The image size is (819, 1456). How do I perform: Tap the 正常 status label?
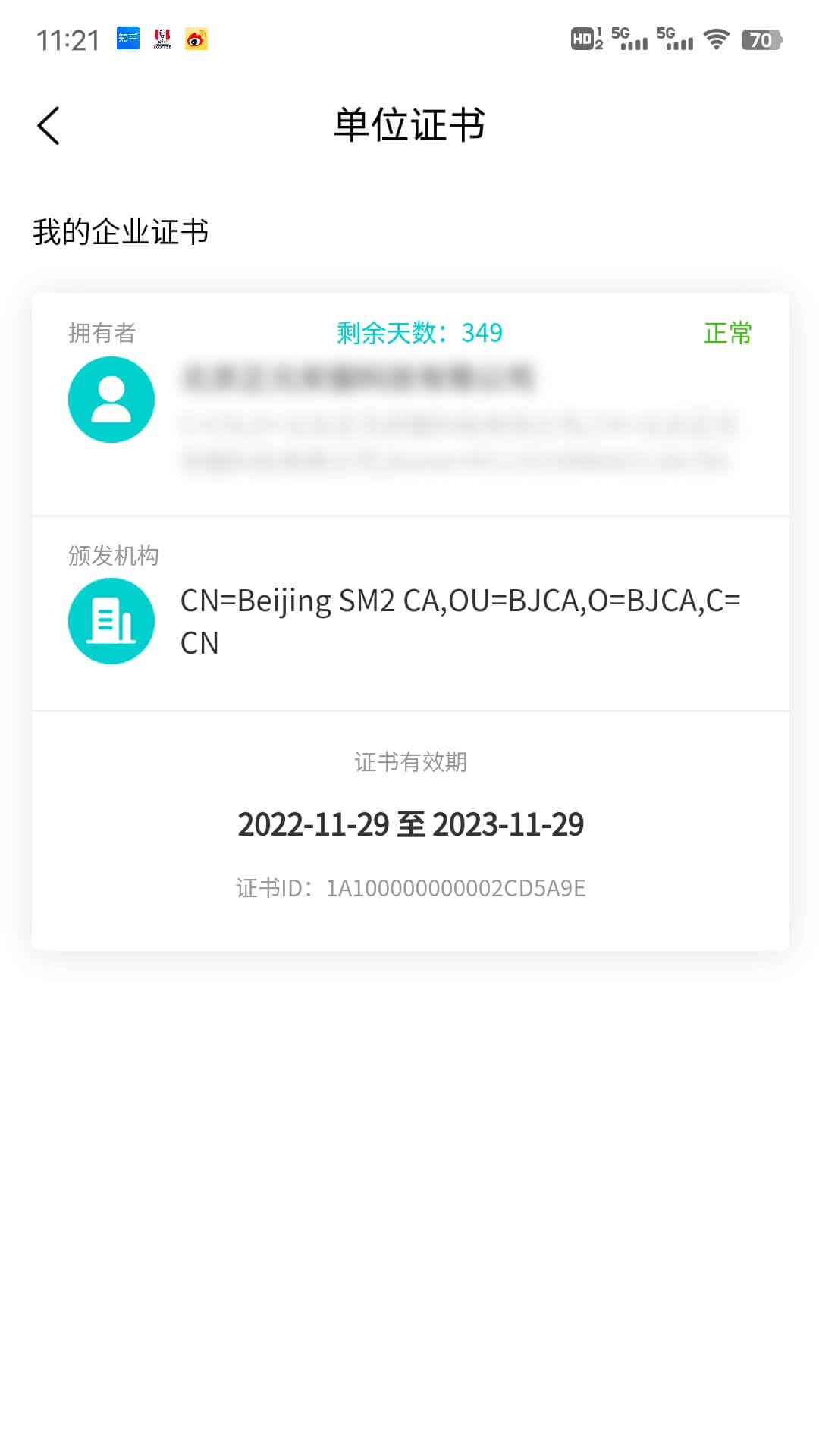click(x=726, y=332)
